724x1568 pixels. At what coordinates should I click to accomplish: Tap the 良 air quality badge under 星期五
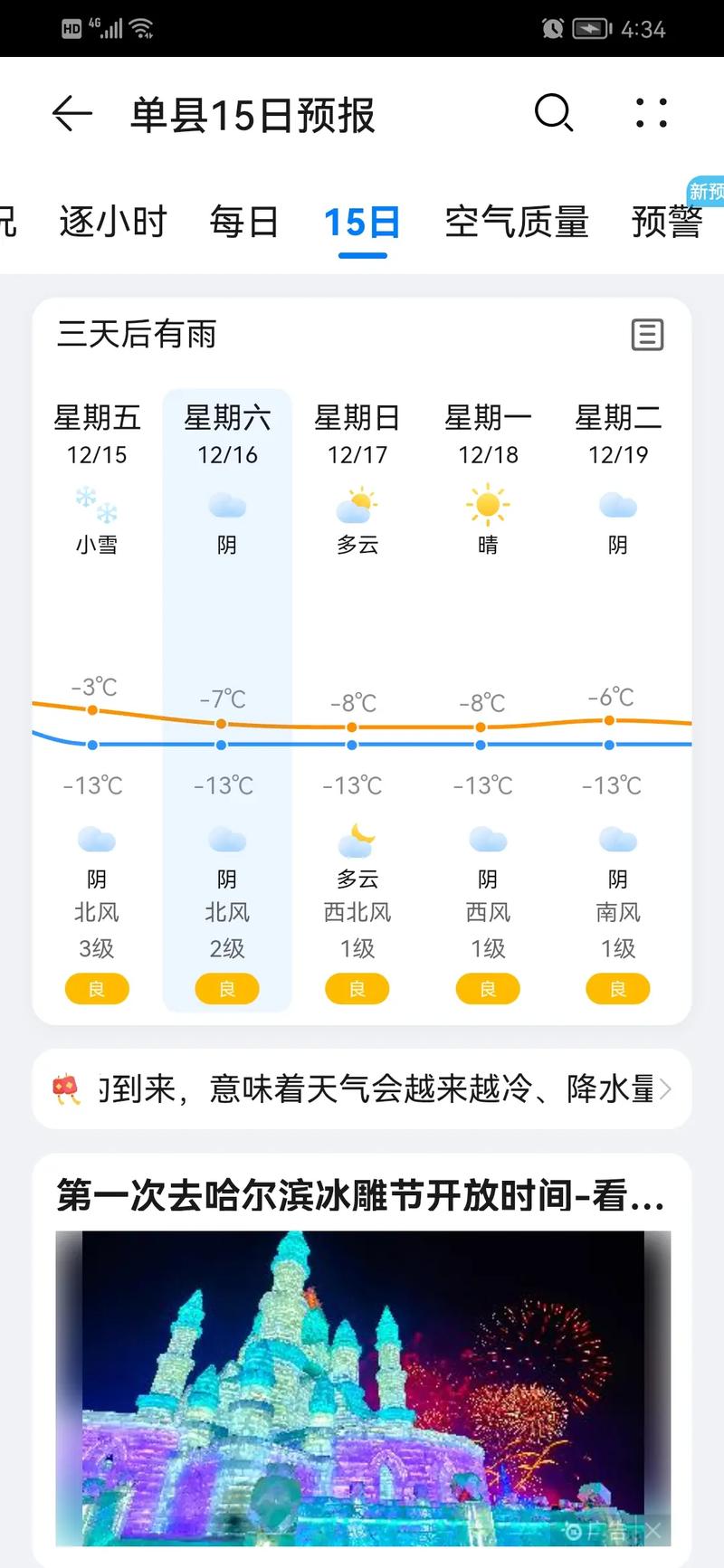point(97,988)
